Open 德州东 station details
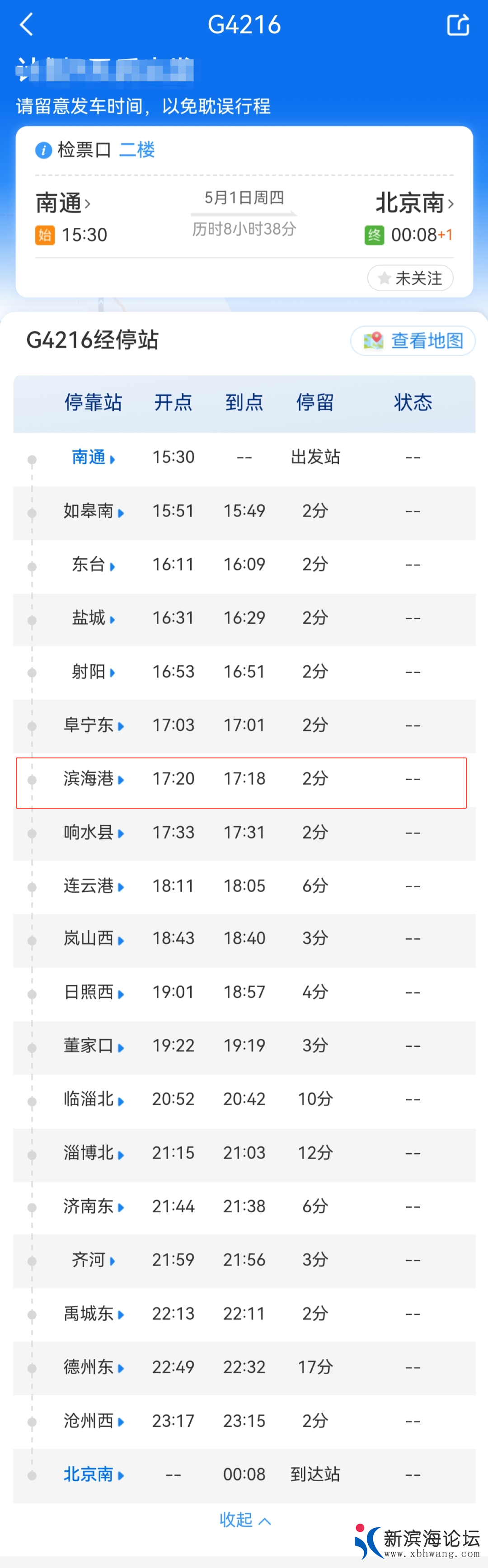 (93, 1367)
